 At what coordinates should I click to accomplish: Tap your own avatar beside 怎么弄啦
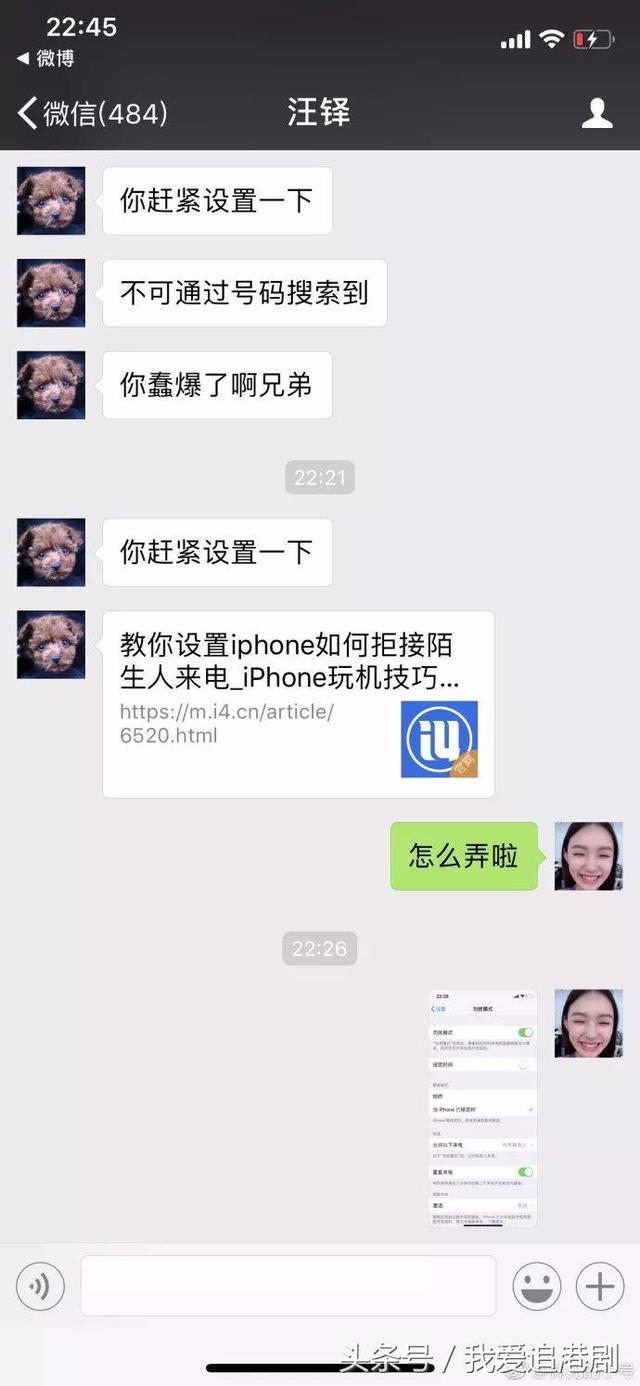pyautogui.click(x=588, y=856)
